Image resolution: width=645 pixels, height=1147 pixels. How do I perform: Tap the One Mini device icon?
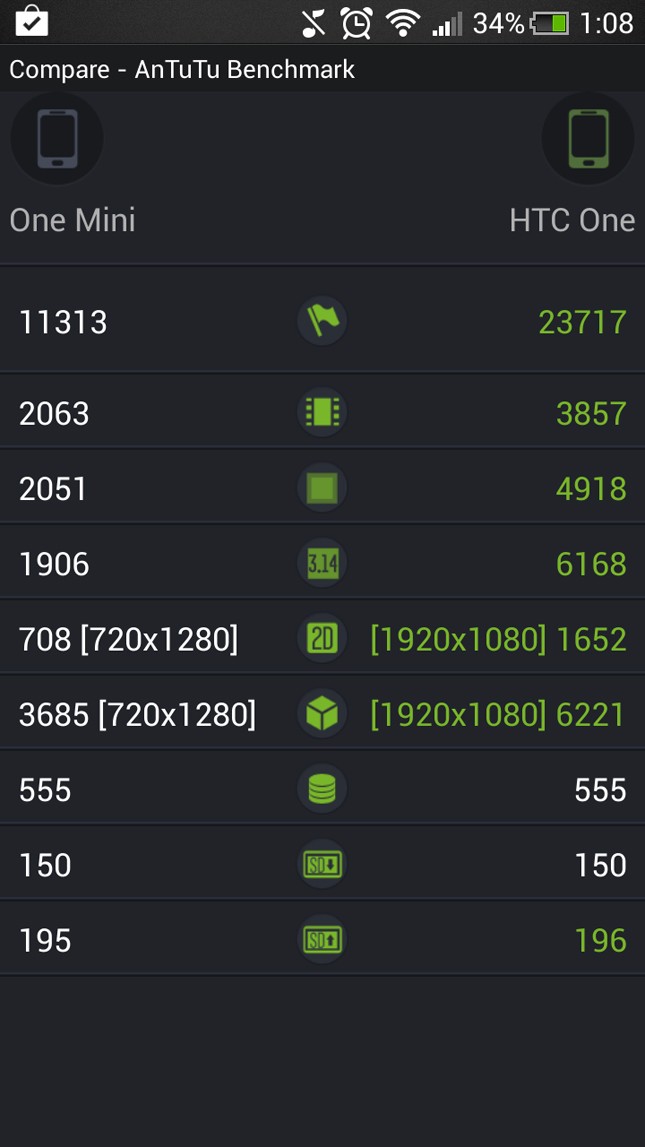57,139
